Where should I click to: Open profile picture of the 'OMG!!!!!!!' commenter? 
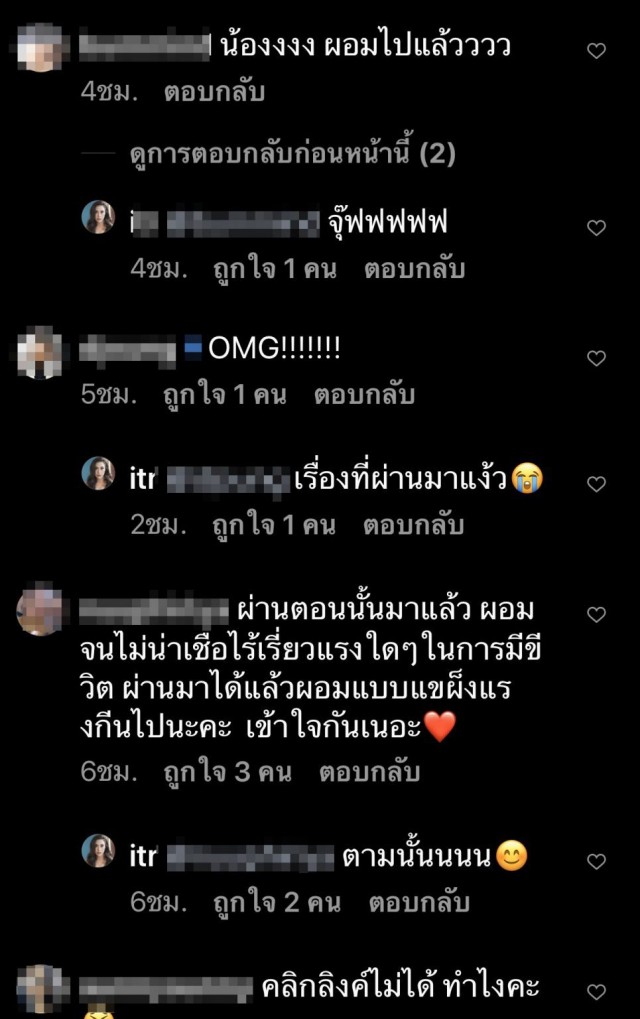click(x=41, y=351)
